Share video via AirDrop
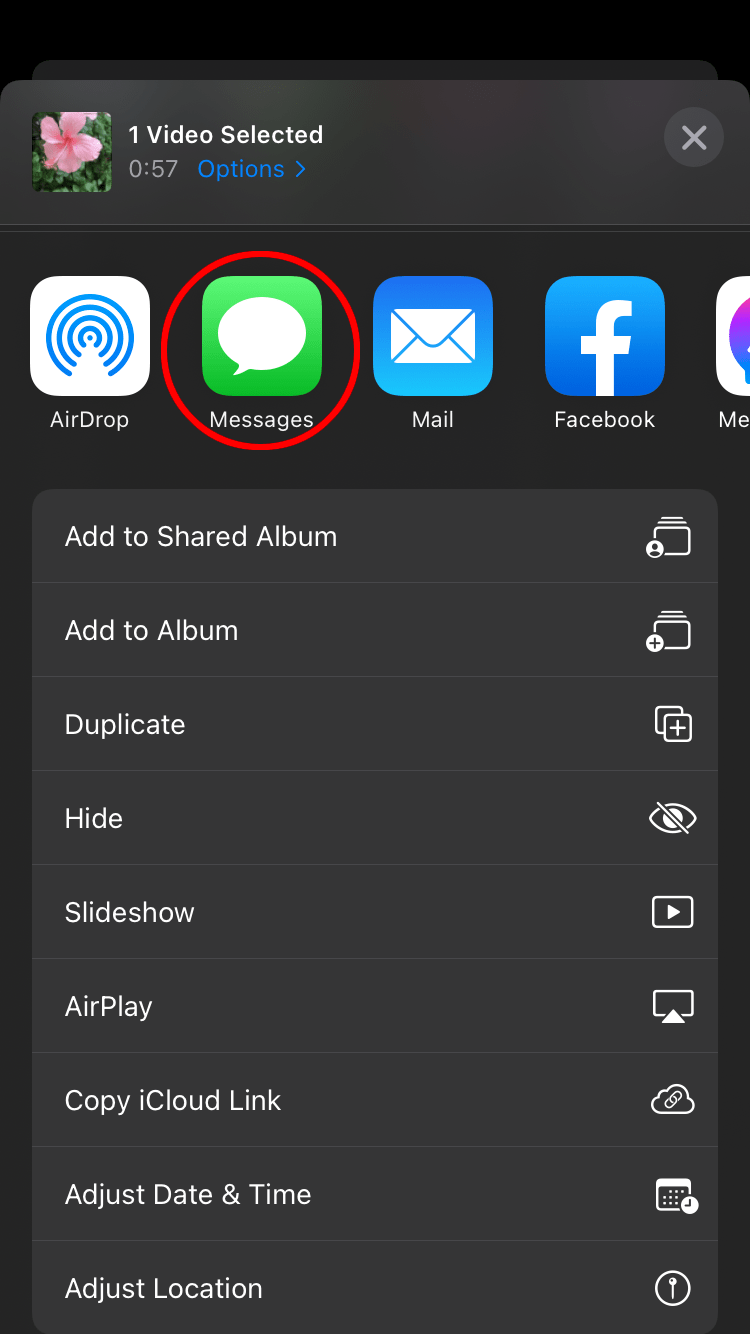Viewport: 750px width, 1334px height. 90,336
